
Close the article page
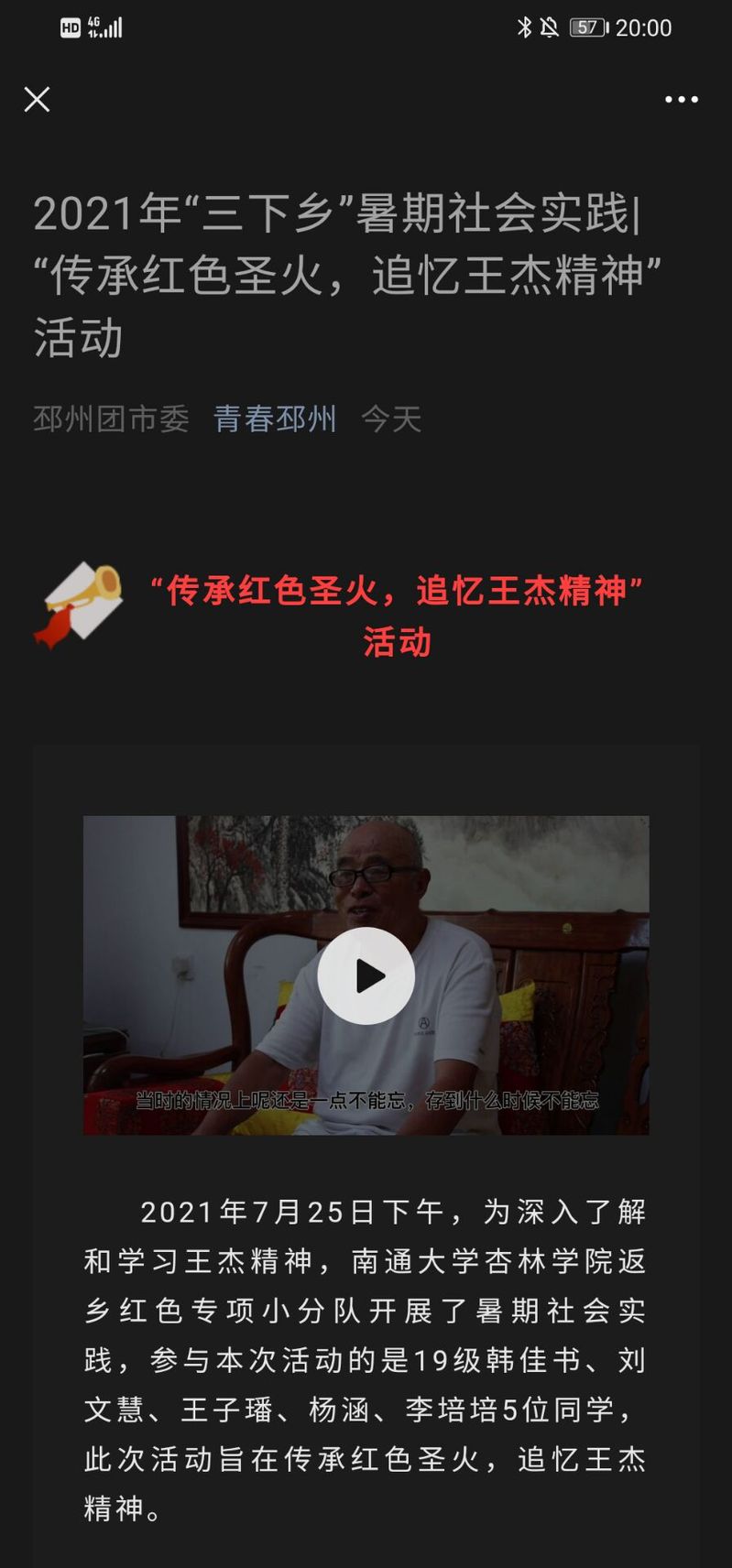click(37, 99)
